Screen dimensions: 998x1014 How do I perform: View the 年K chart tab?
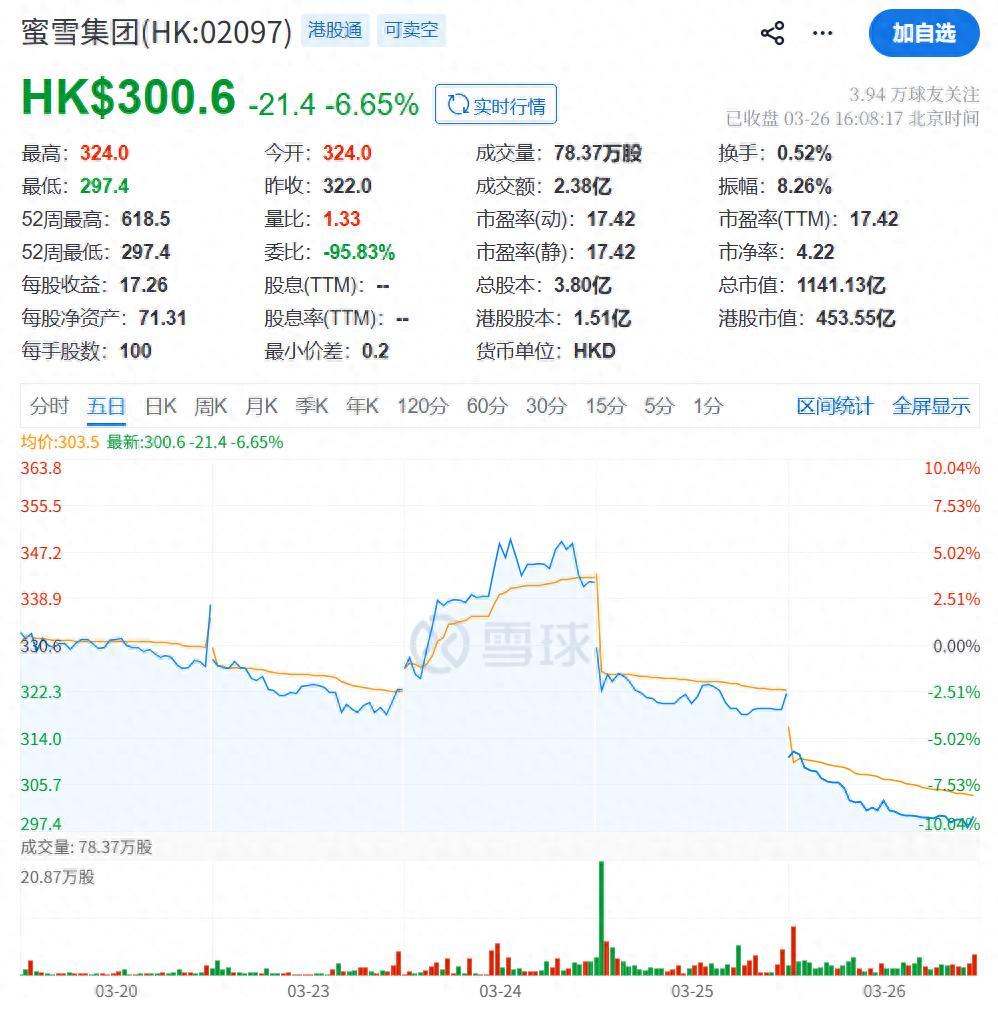(362, 406)
